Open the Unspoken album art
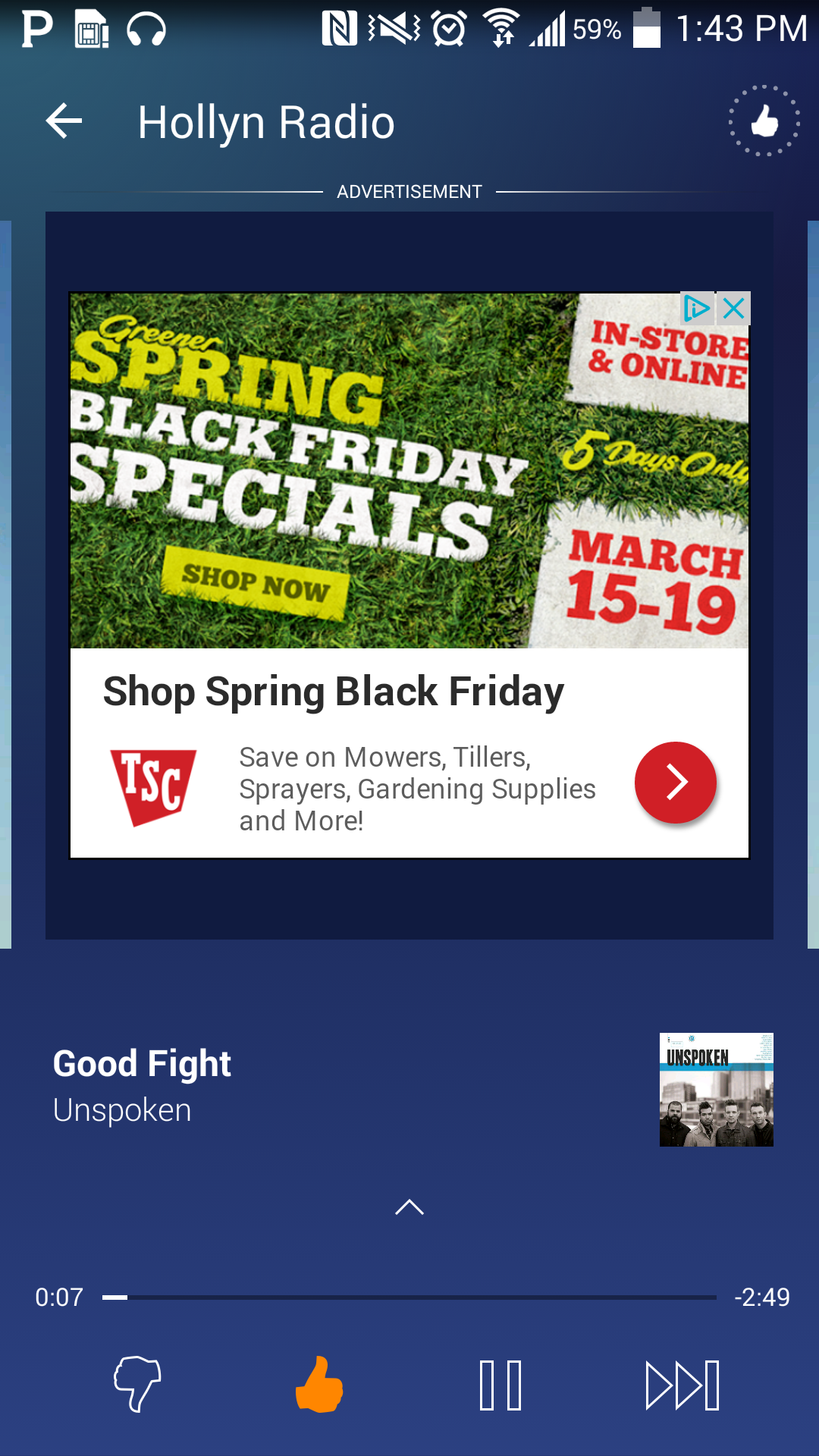819x1456 pixels. pyautogui.click(x=716, y=1089)
